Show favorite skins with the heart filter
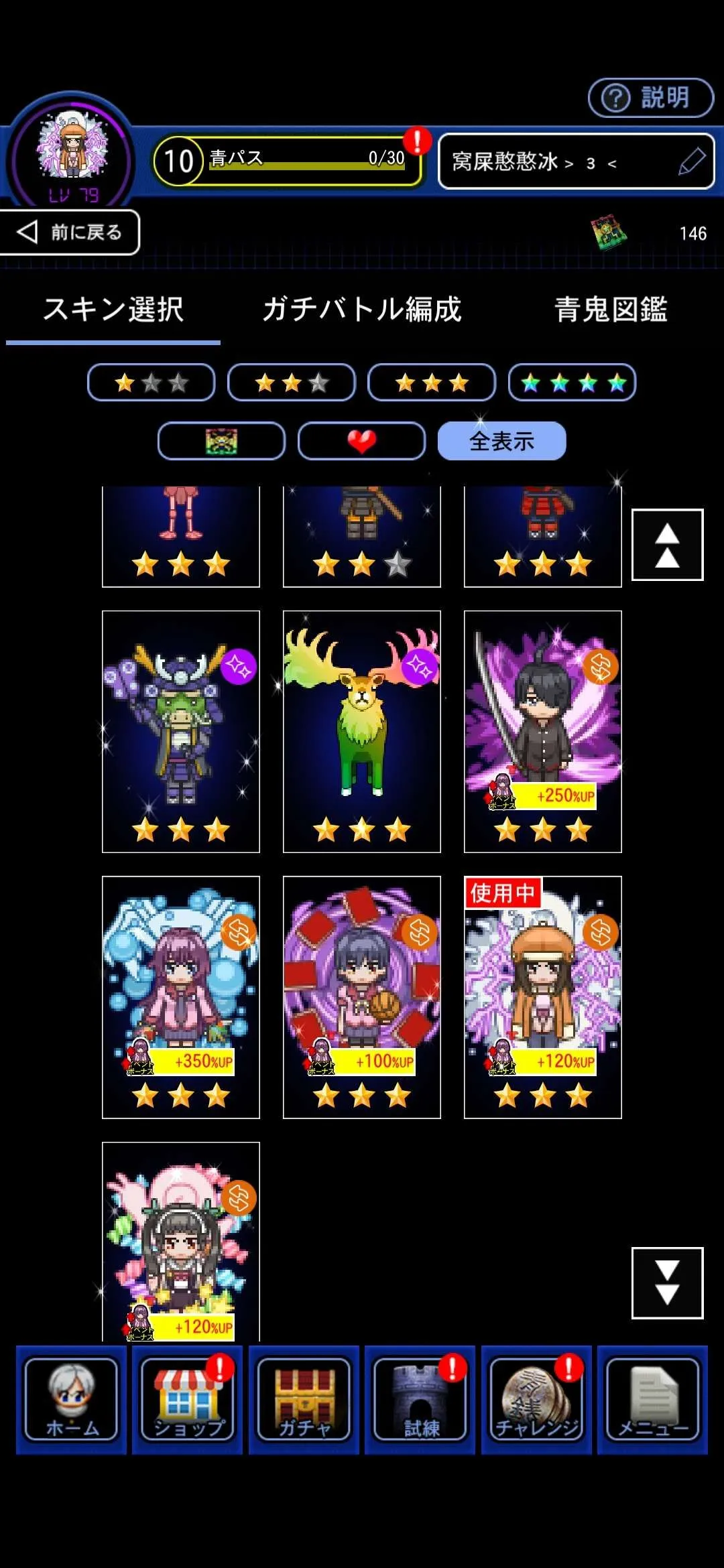The image size is (724, 1568). click(x=361, y=441)
